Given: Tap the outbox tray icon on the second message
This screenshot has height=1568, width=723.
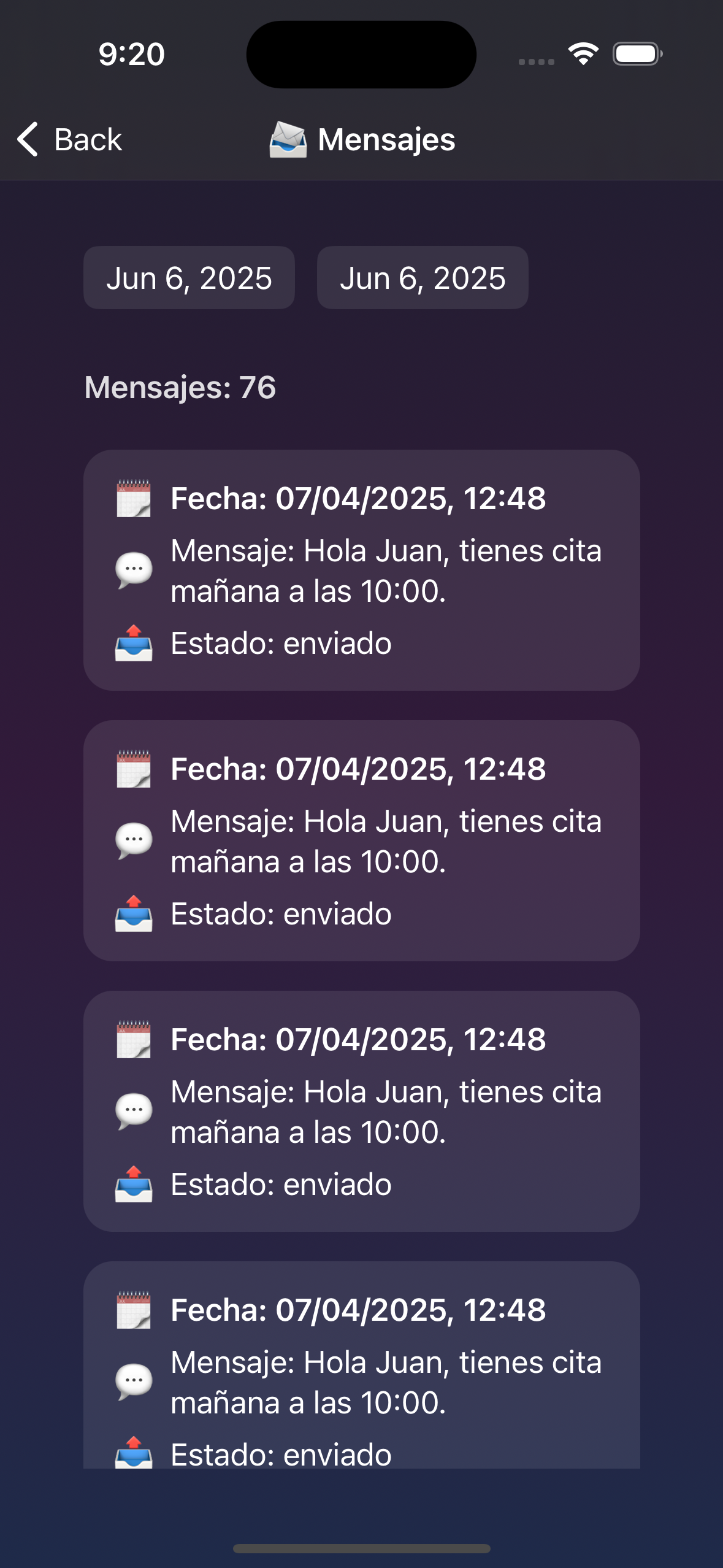Looking at the screenshot, I should (134, 913).
